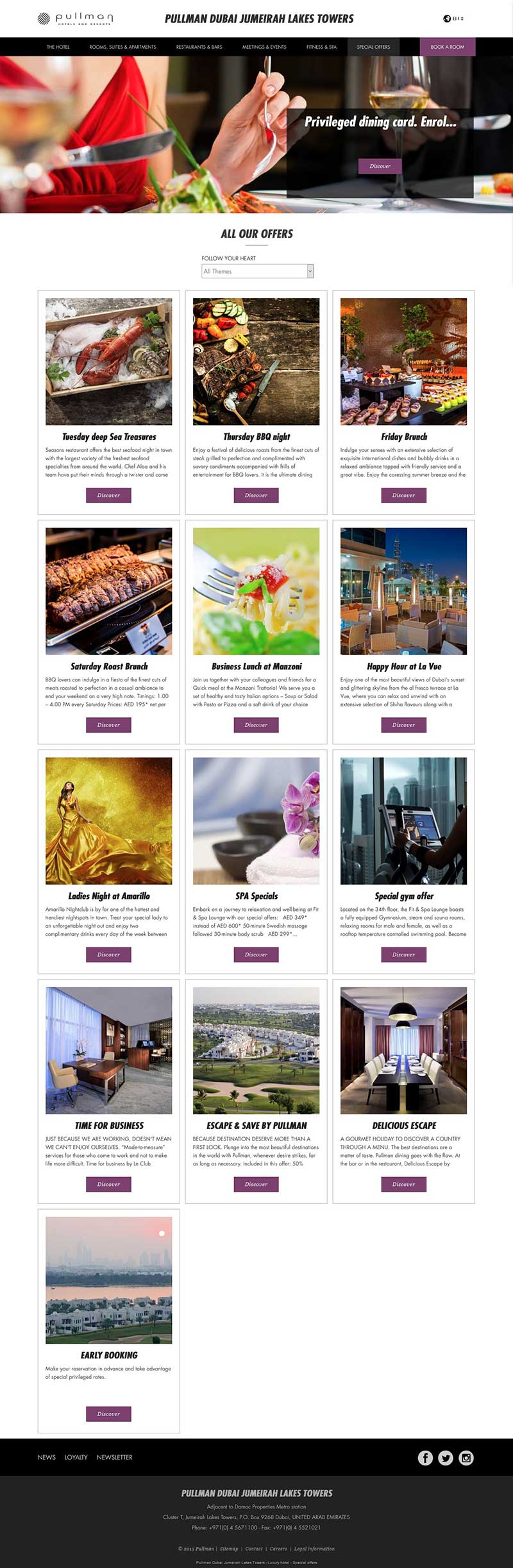Tap the Book a Room button
The image size is (513, 1568).
pos(447,47)
